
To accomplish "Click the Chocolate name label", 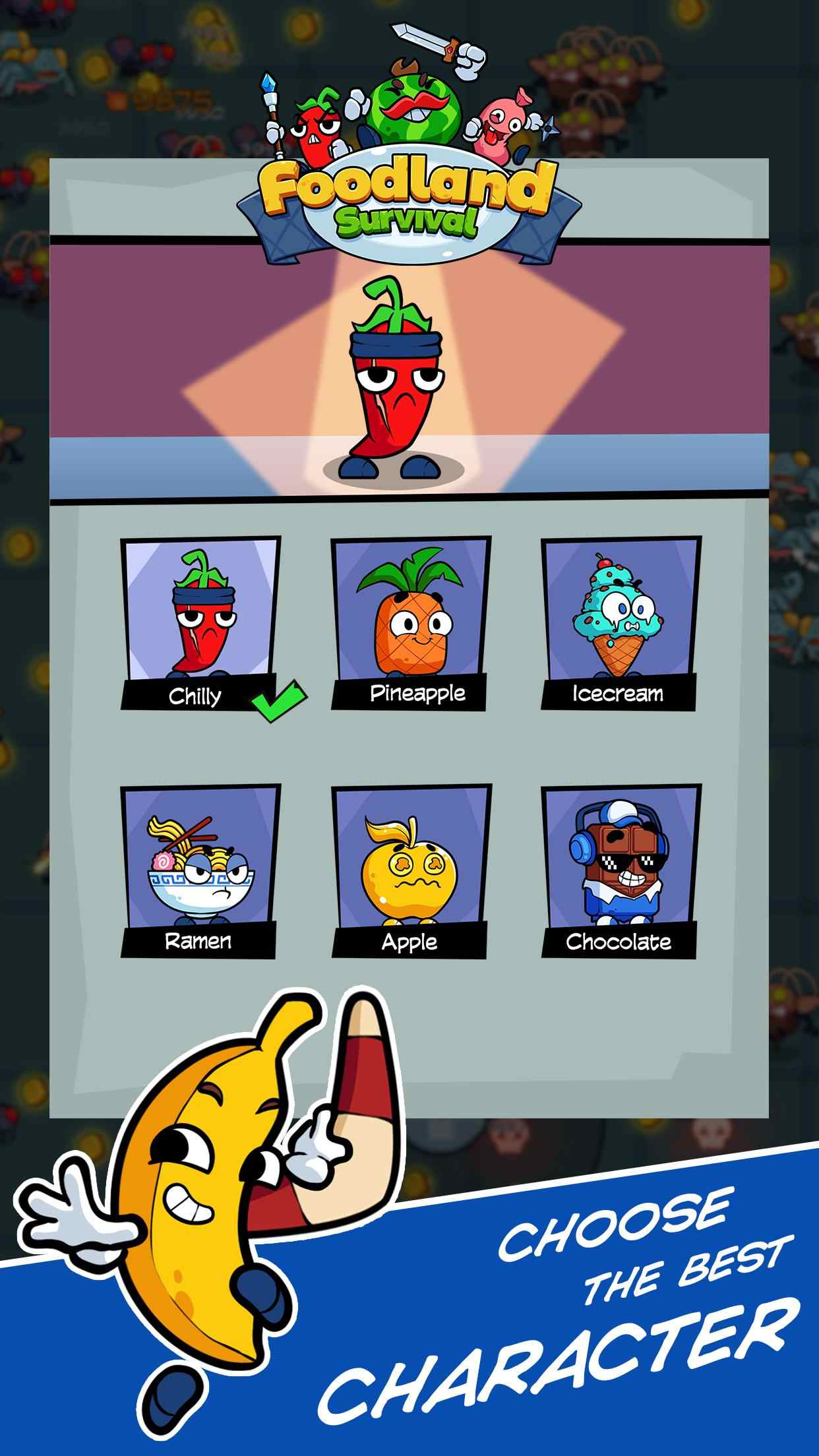I will 620,943.
